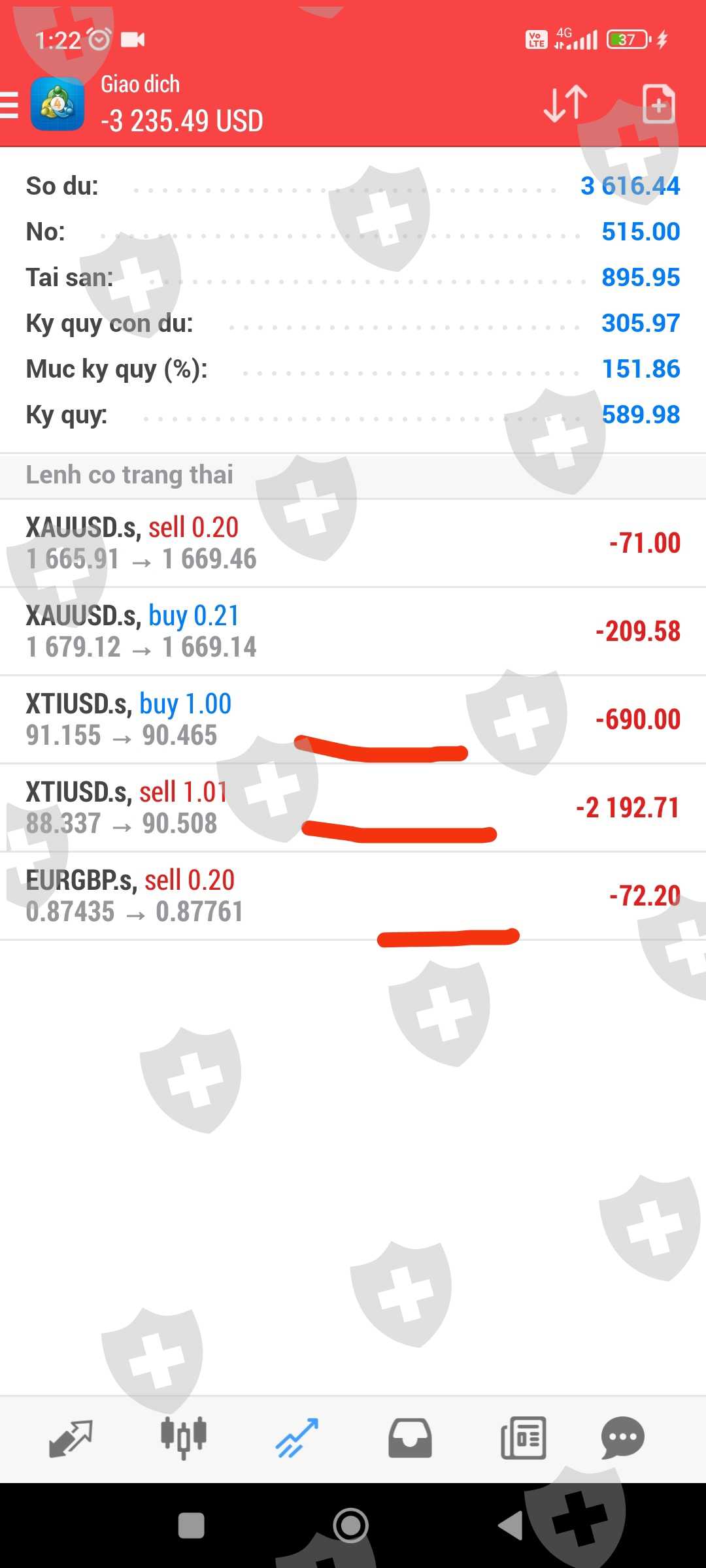Open the chat messages tab
This screenshot has height=1568, width=706.
coord(622,1438)
